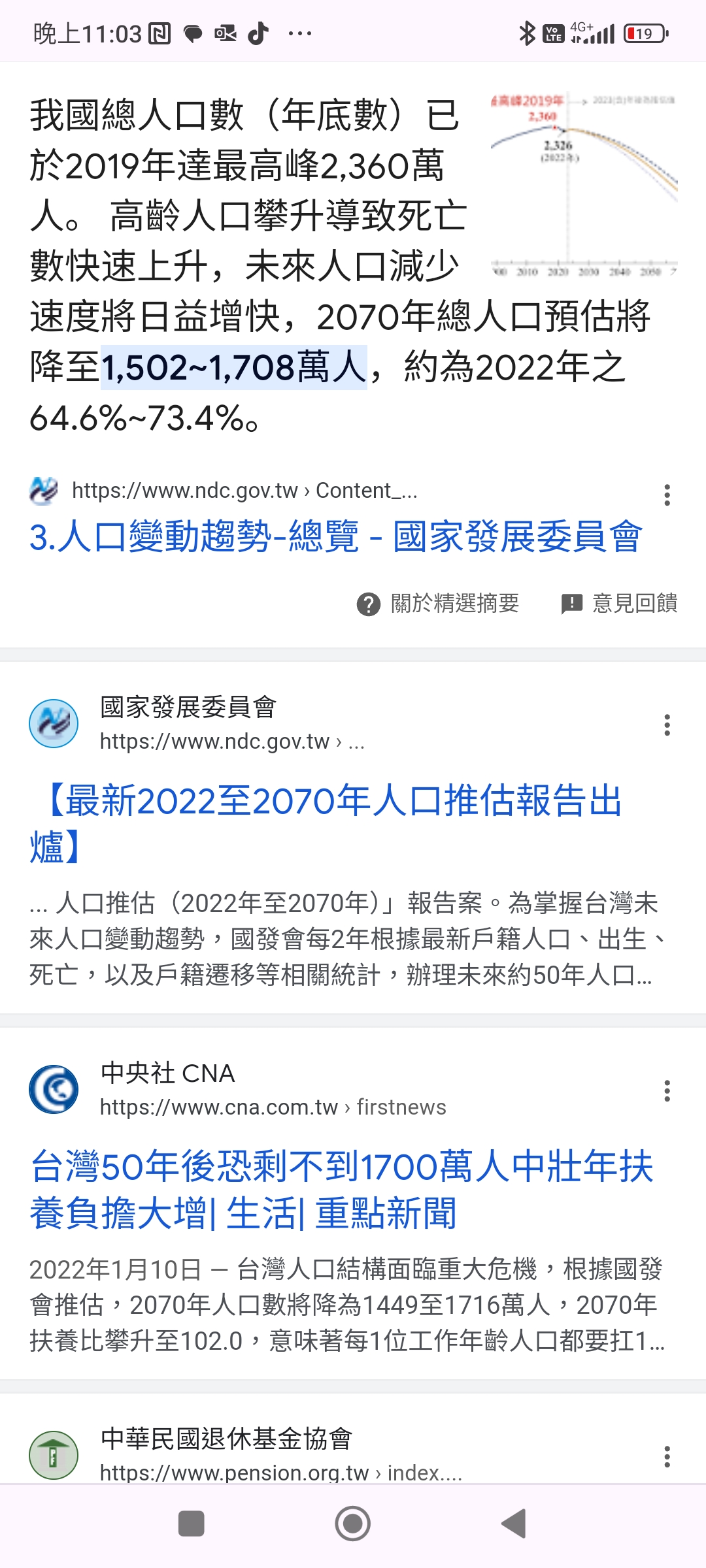Screen dimensions: 706x1568
Task: Send feedback with the 意見回饋 button
Action: pos(619,604)
